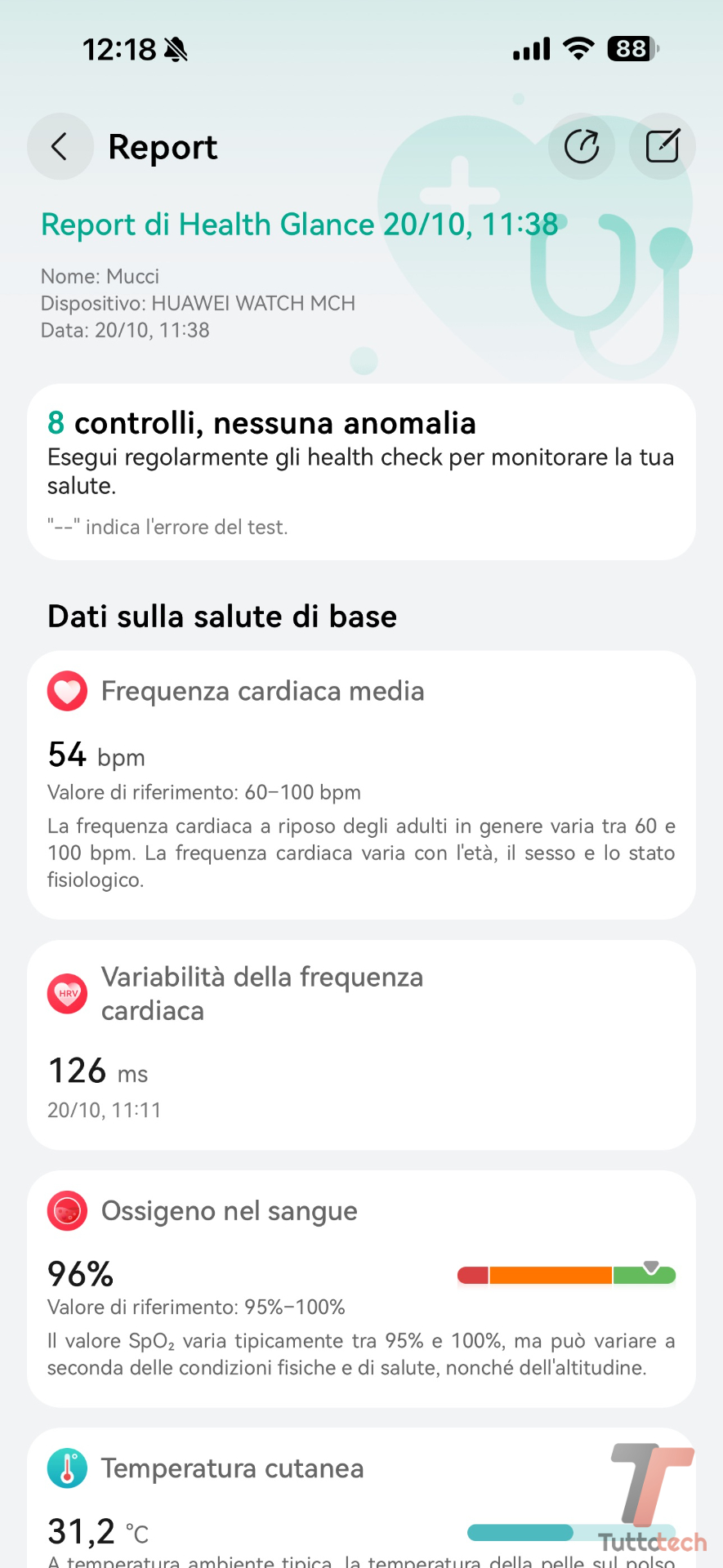The width and height of the screenshot is (723, 1568).
Task: Edit the report with the pencil icon
Action: [x=662, y=147]
